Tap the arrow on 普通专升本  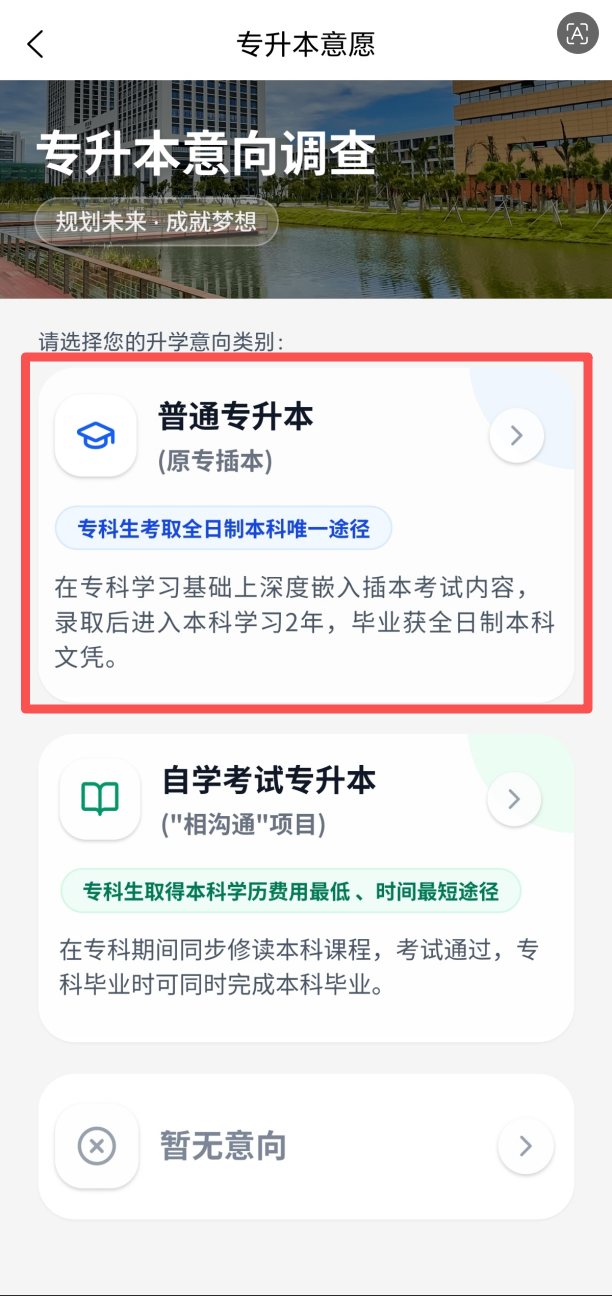[516, 436]
